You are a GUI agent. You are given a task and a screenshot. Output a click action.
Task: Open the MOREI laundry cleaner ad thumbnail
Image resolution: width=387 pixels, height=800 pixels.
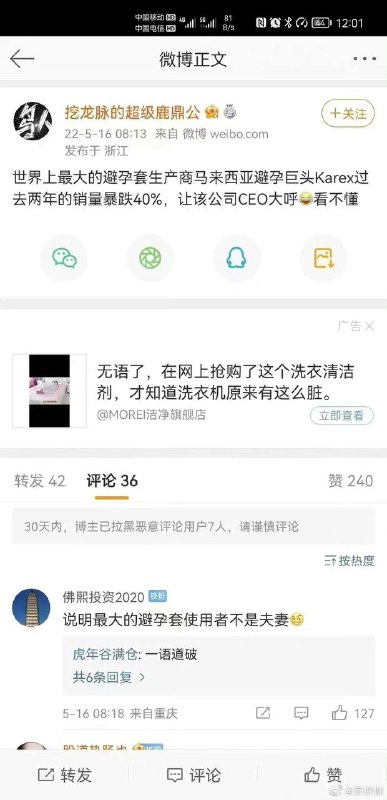49,391
